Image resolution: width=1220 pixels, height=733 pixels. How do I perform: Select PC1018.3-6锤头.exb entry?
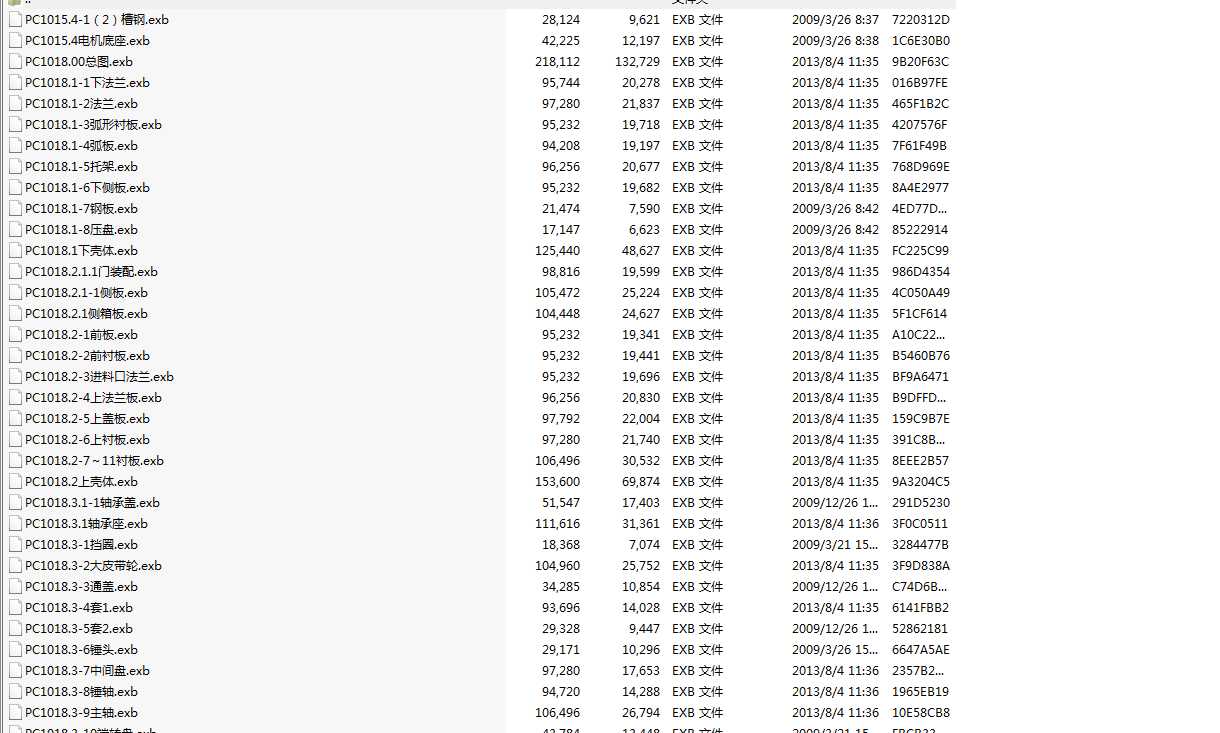coord(81,650)
